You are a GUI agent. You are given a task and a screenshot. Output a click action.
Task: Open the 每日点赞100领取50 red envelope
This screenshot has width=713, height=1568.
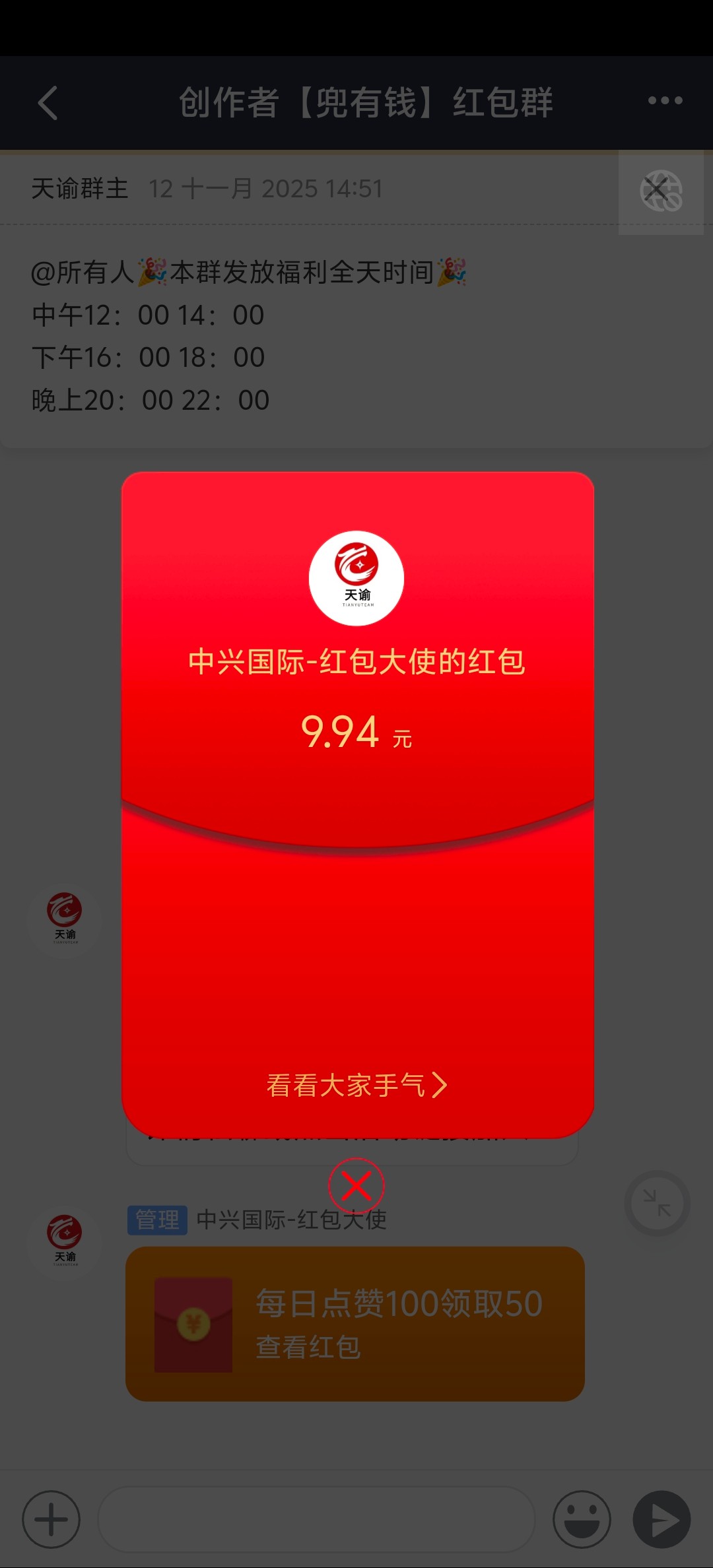pyautogui.click(x=355, y=1324)
